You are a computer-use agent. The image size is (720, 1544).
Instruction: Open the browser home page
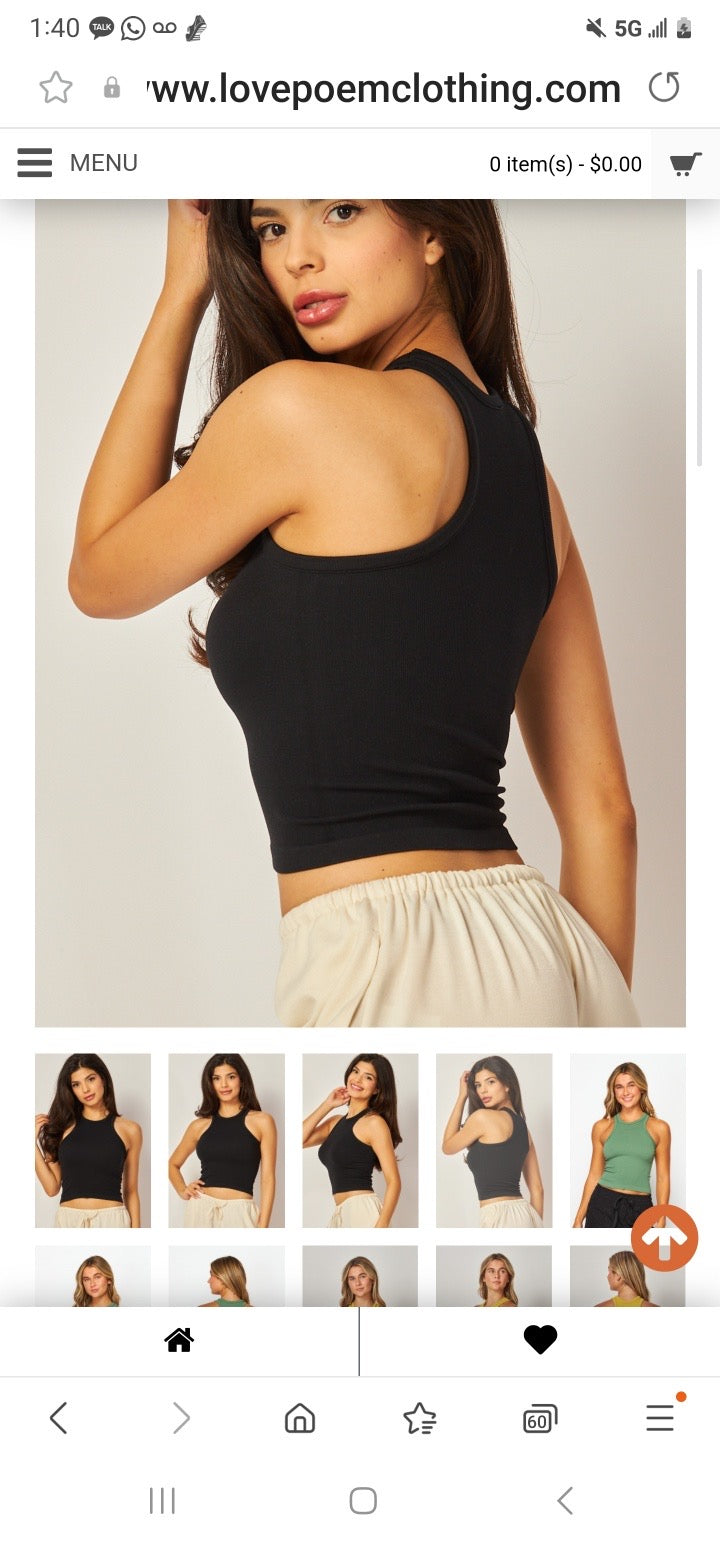300,1418
